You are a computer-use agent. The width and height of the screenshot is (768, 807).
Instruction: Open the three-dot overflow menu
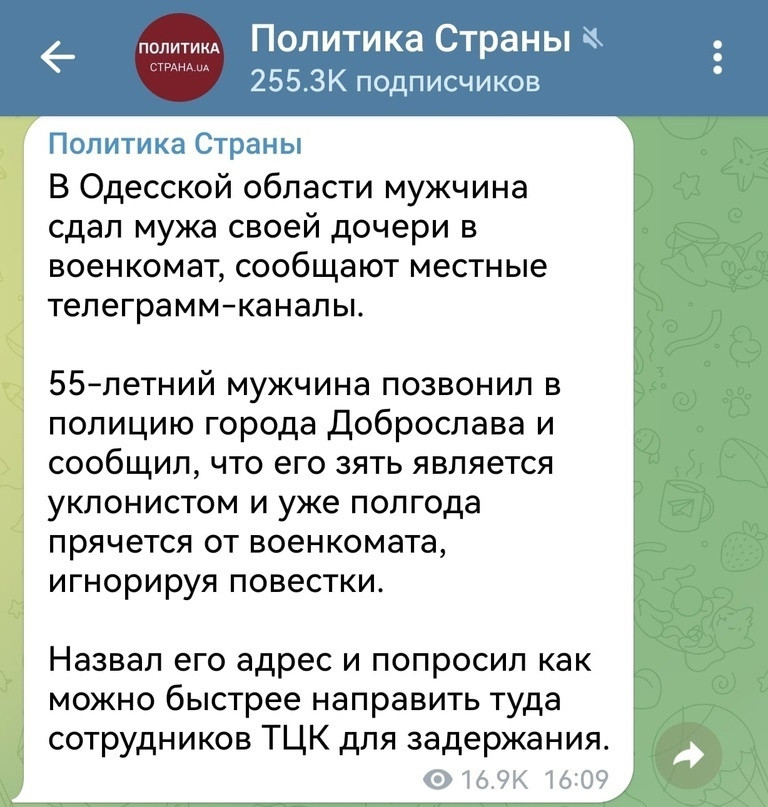click(x=717, y=58)
